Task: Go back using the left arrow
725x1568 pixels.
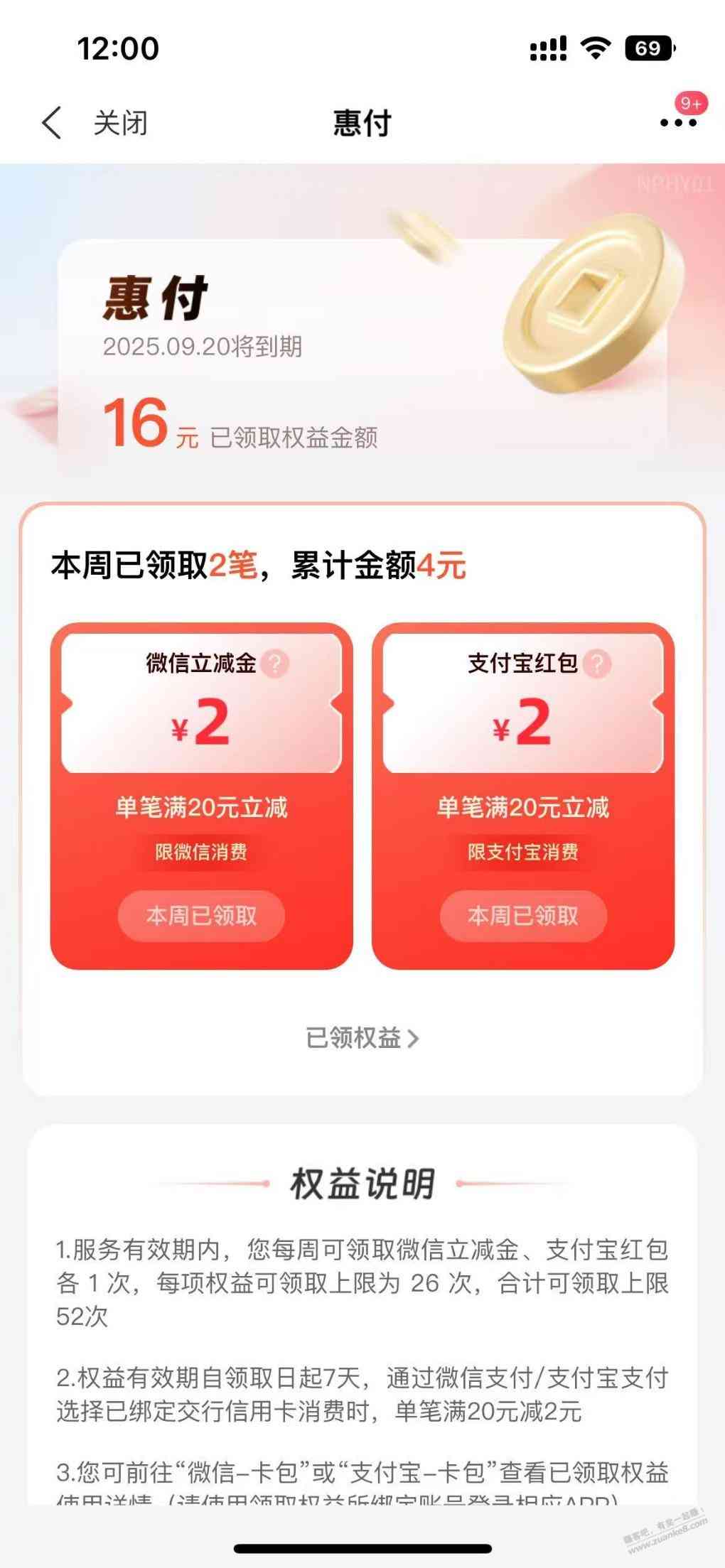Action: tap(51, 123)
